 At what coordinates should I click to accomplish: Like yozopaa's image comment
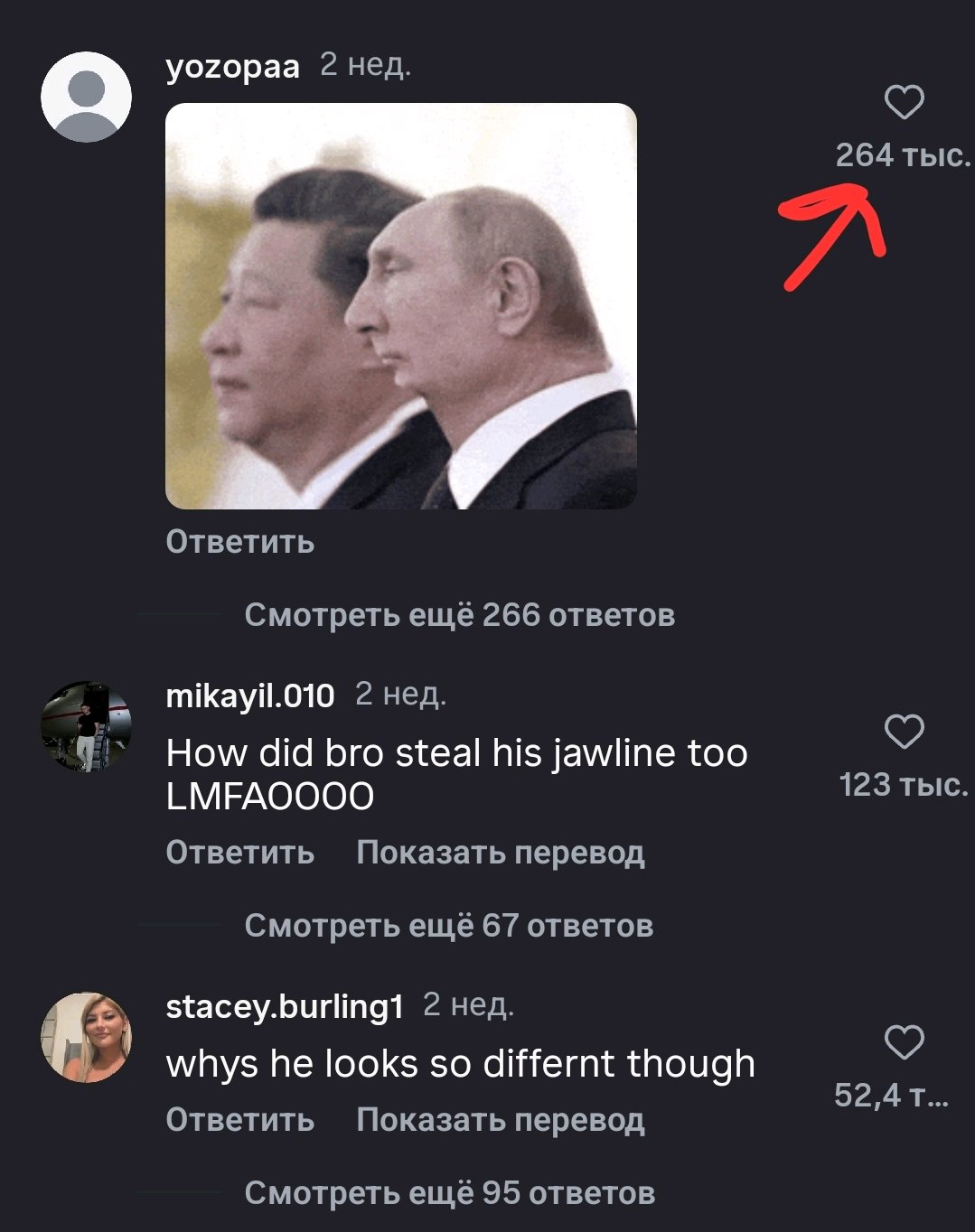(904, 102)
